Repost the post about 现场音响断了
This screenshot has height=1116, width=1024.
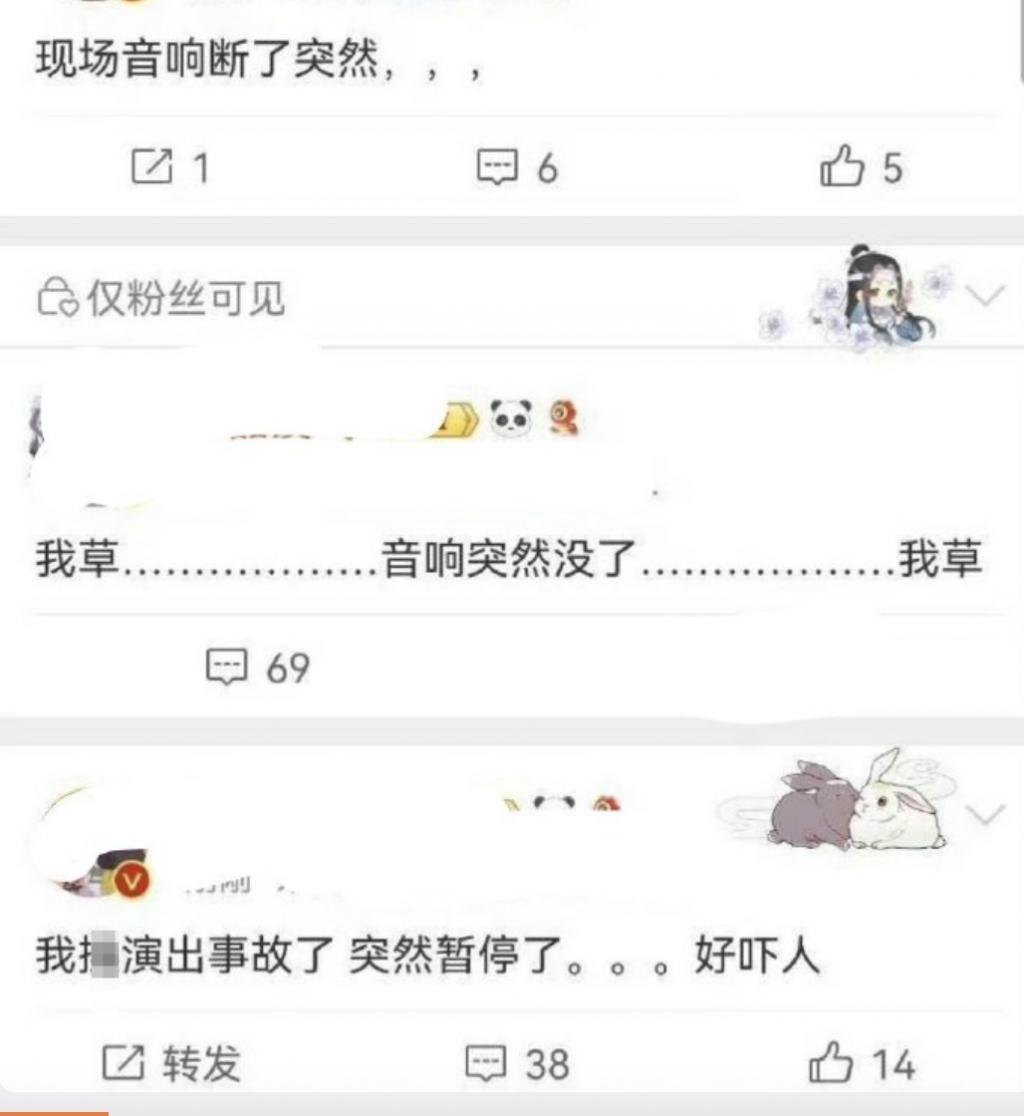pyautogui.click(x=169, y=168)
